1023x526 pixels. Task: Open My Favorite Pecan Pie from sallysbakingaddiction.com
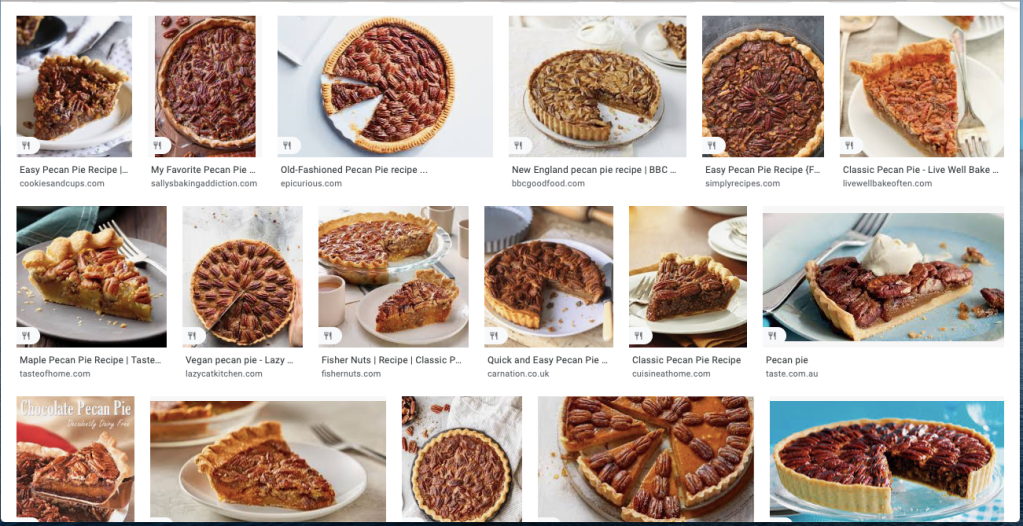tap(205, 86)
